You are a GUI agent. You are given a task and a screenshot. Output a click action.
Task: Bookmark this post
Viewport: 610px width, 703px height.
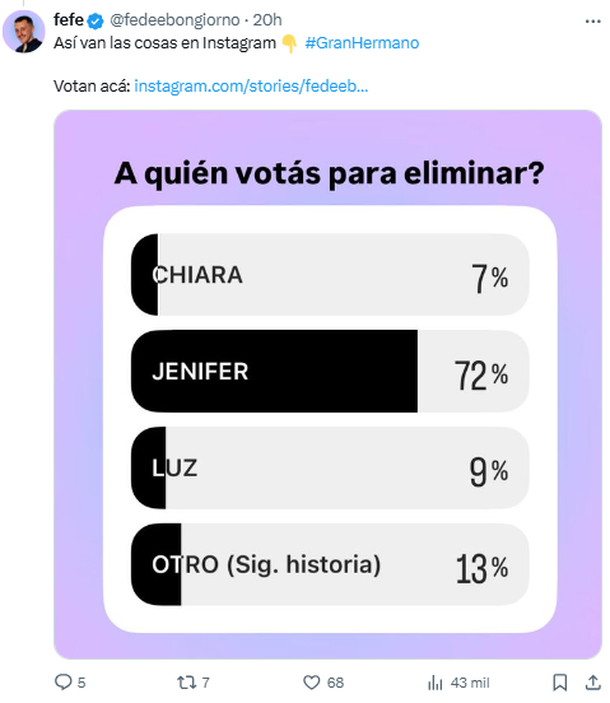point(558,682)
